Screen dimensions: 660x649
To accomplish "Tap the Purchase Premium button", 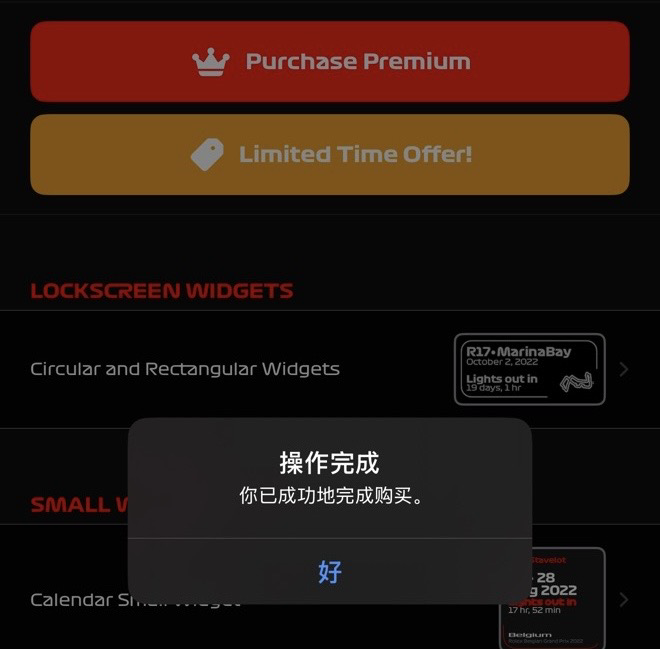I will click(330, 62).
